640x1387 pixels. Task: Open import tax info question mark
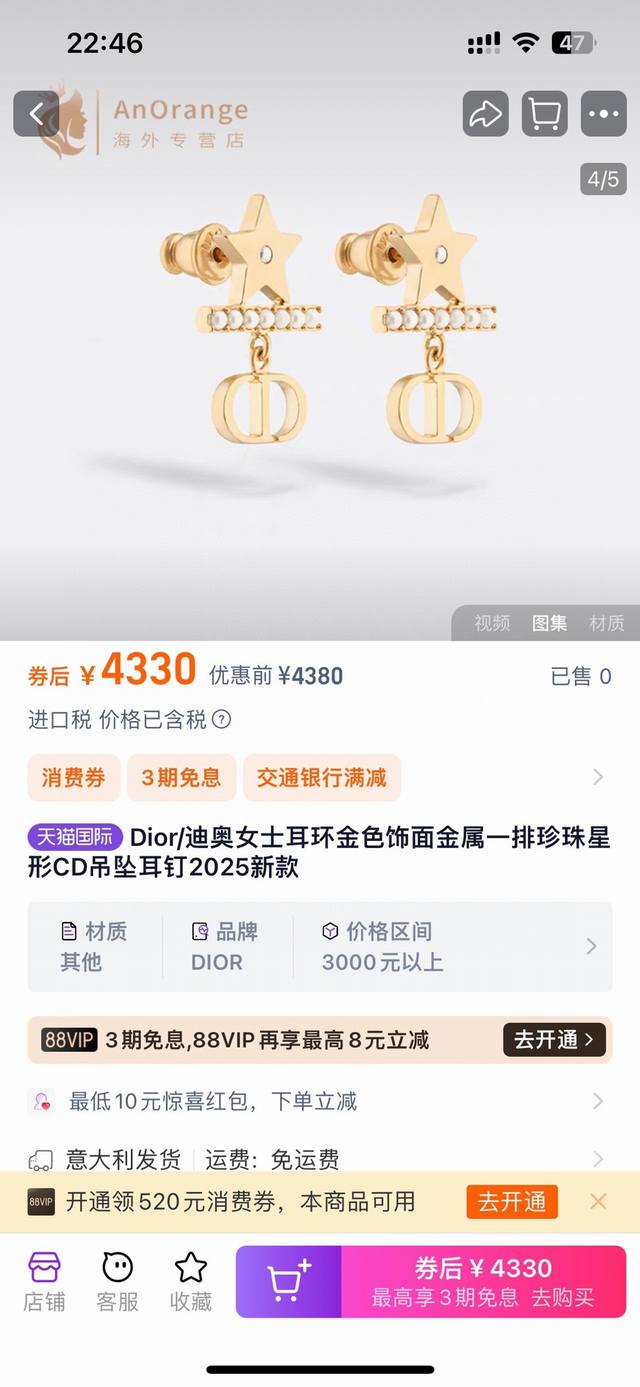[x=222, y=719]
